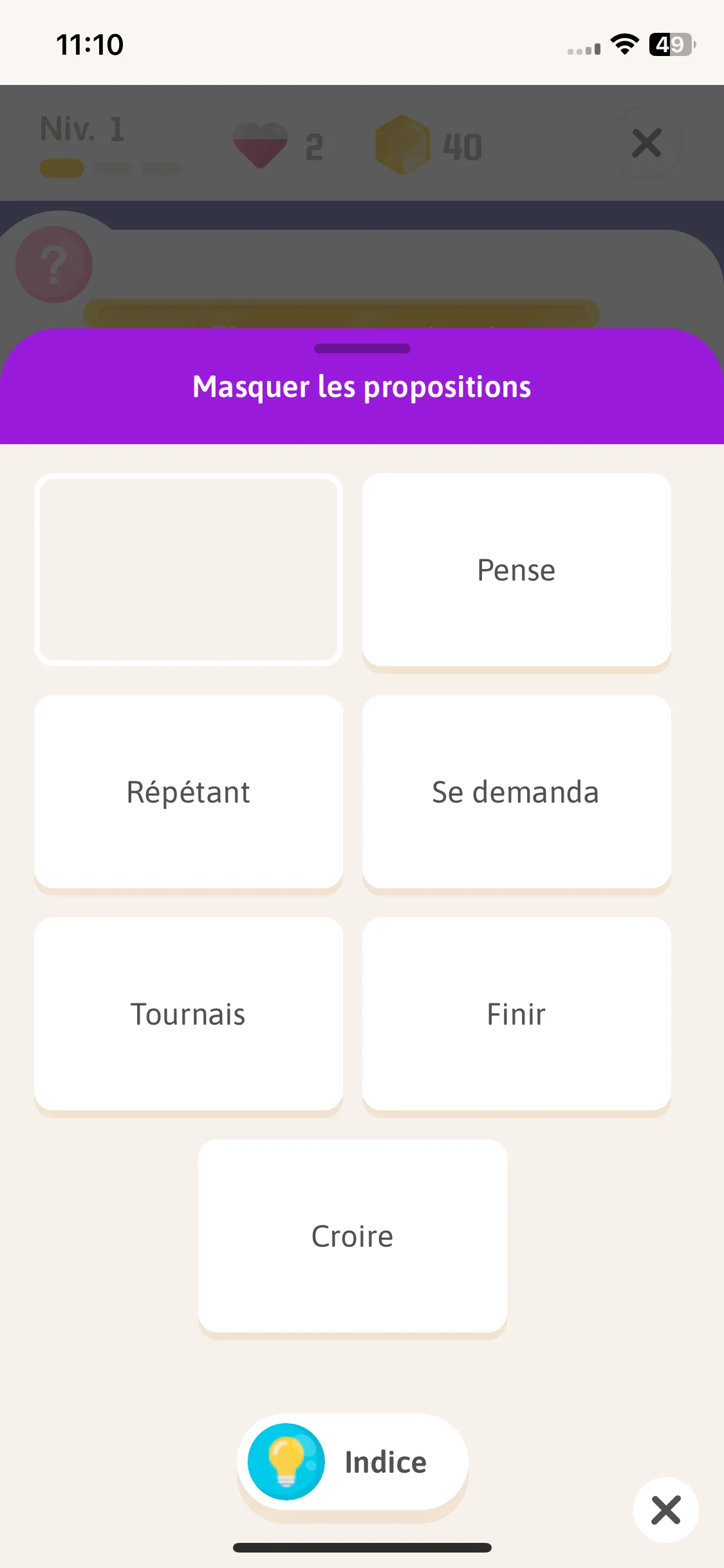Pick the Se demanda option
724x1568 pixels.
pyautogui.click(x=516, y=792)
